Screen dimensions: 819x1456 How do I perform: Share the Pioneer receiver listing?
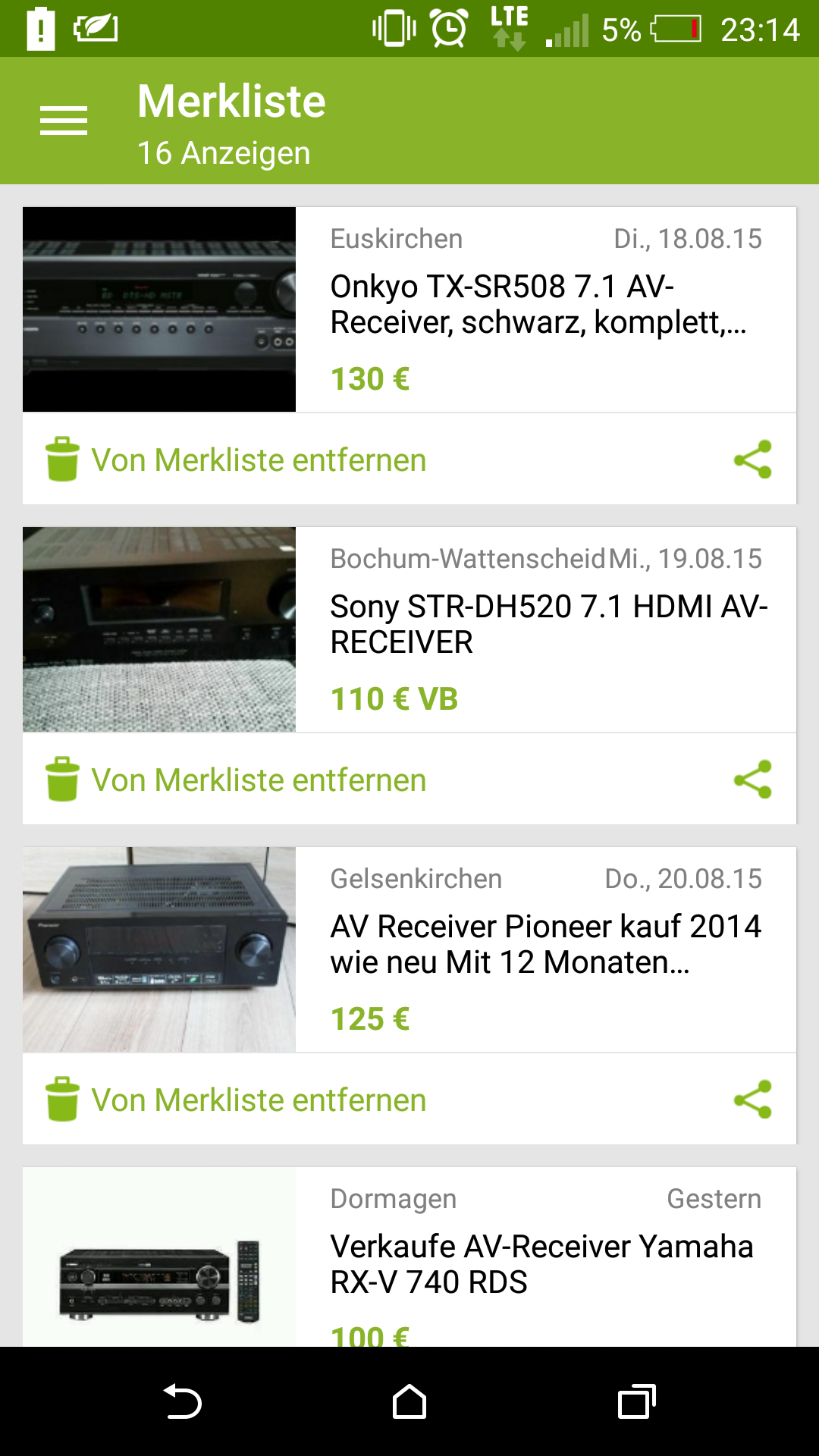pyautogui.click(x=752, y=1100)
